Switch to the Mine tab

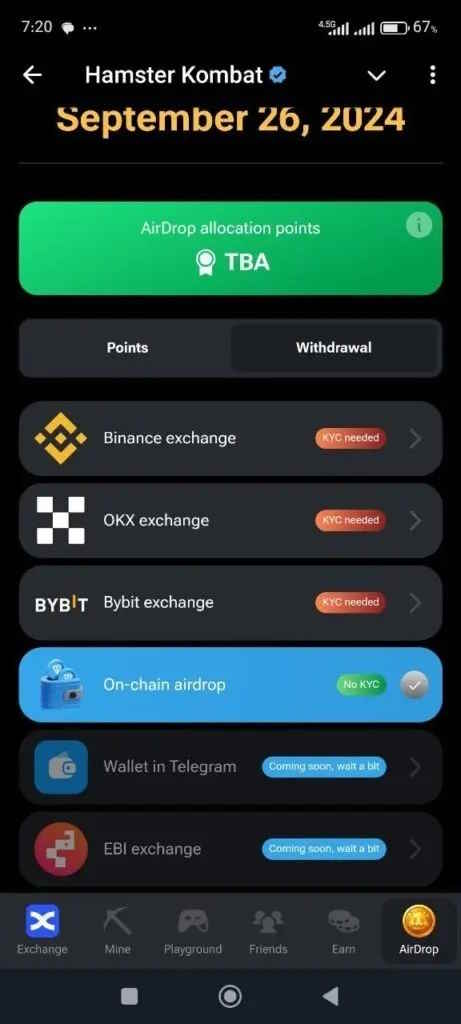pos(117,930)
